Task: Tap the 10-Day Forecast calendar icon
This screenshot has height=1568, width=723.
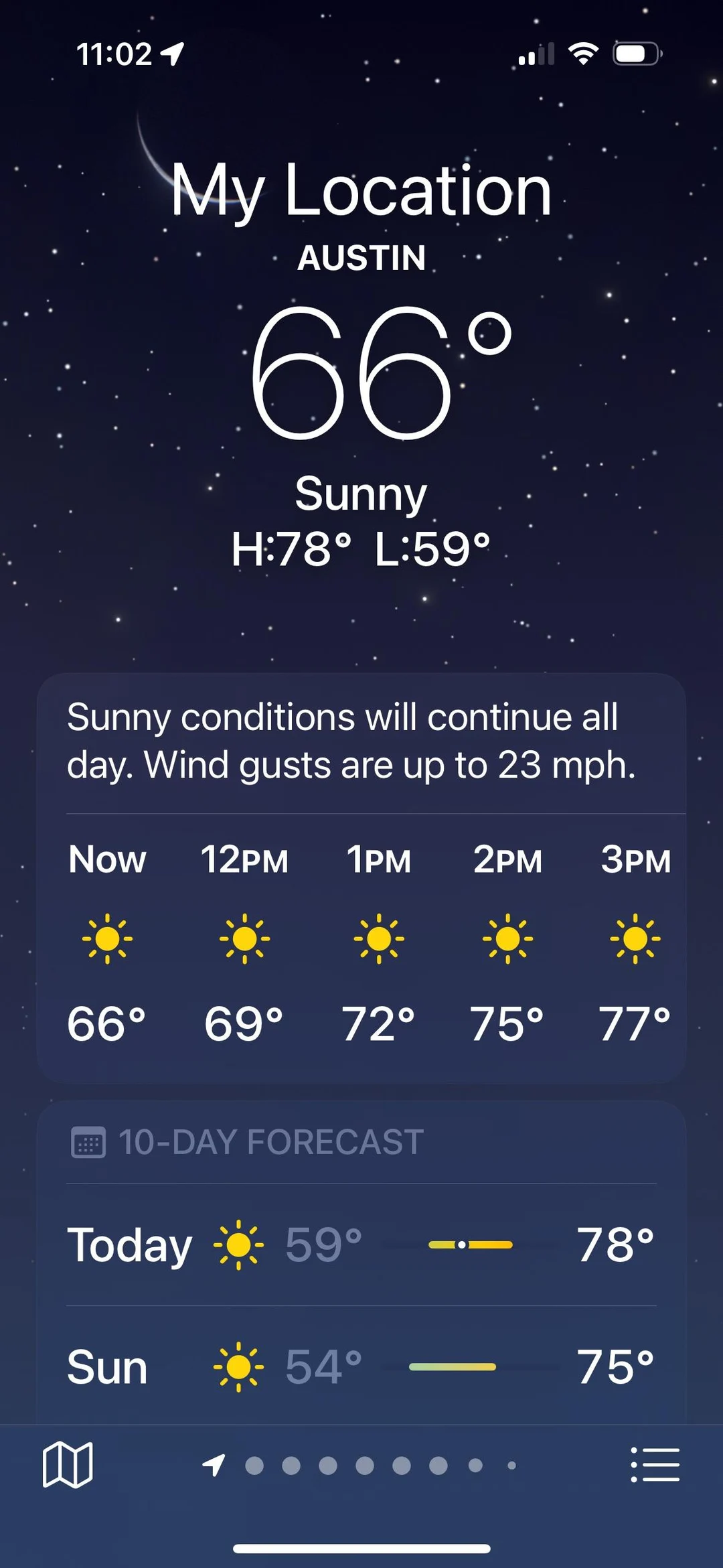Action: pos(88,1143)
